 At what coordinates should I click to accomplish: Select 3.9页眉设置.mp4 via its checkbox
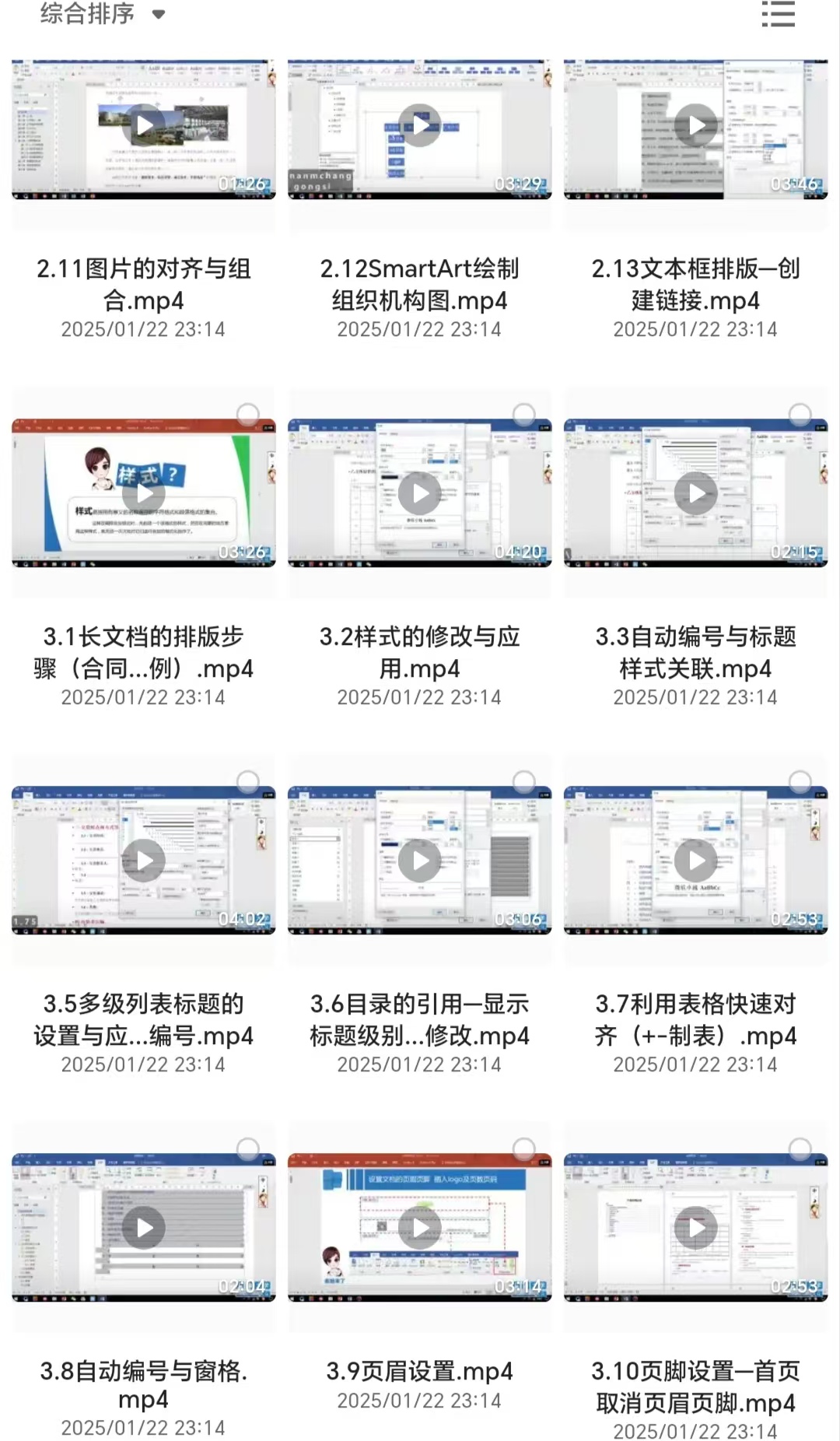tap(524, 1148)
